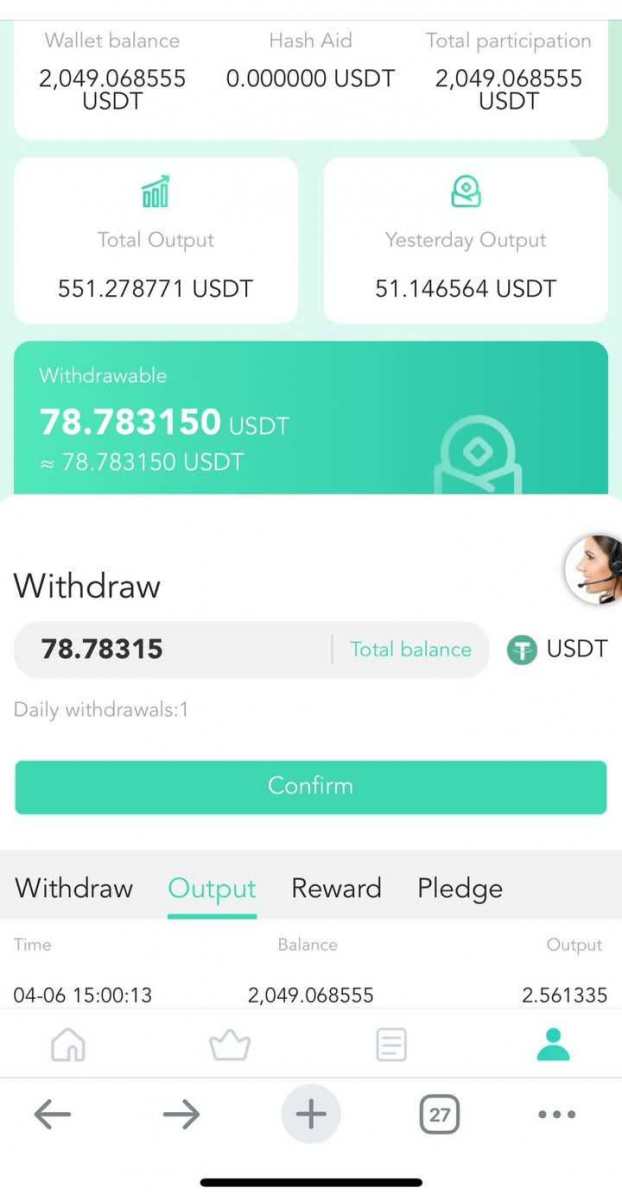Go to the home tab

pyautogui.click(x=68, y=1044)
